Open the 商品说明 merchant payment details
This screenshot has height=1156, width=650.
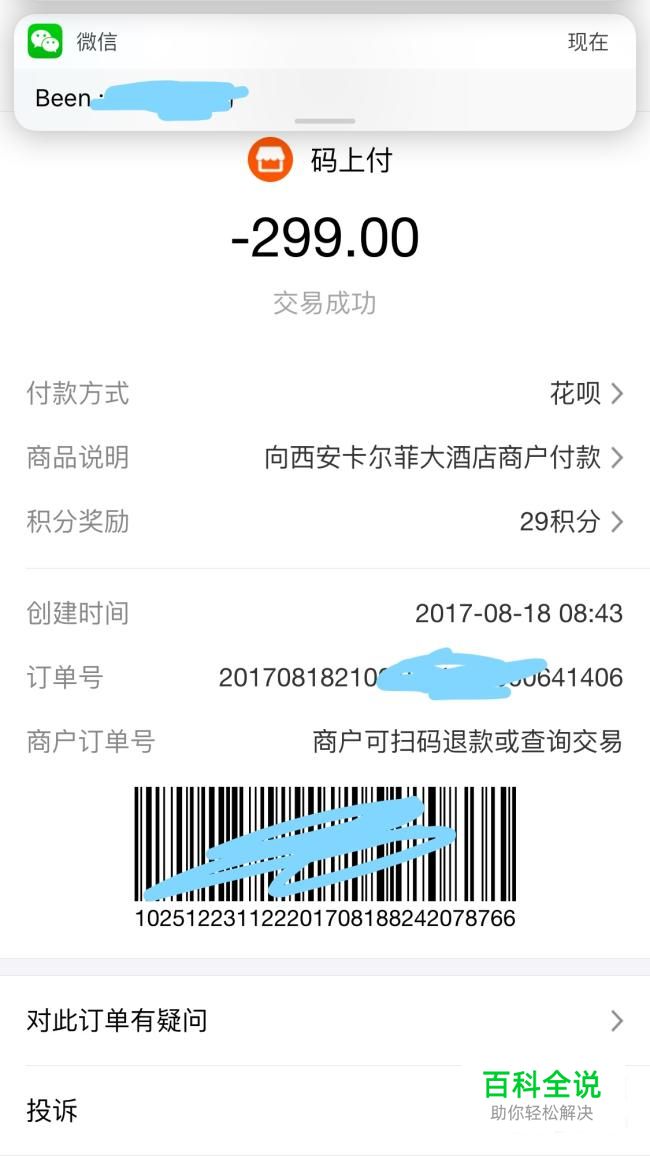tap(324, 457)
